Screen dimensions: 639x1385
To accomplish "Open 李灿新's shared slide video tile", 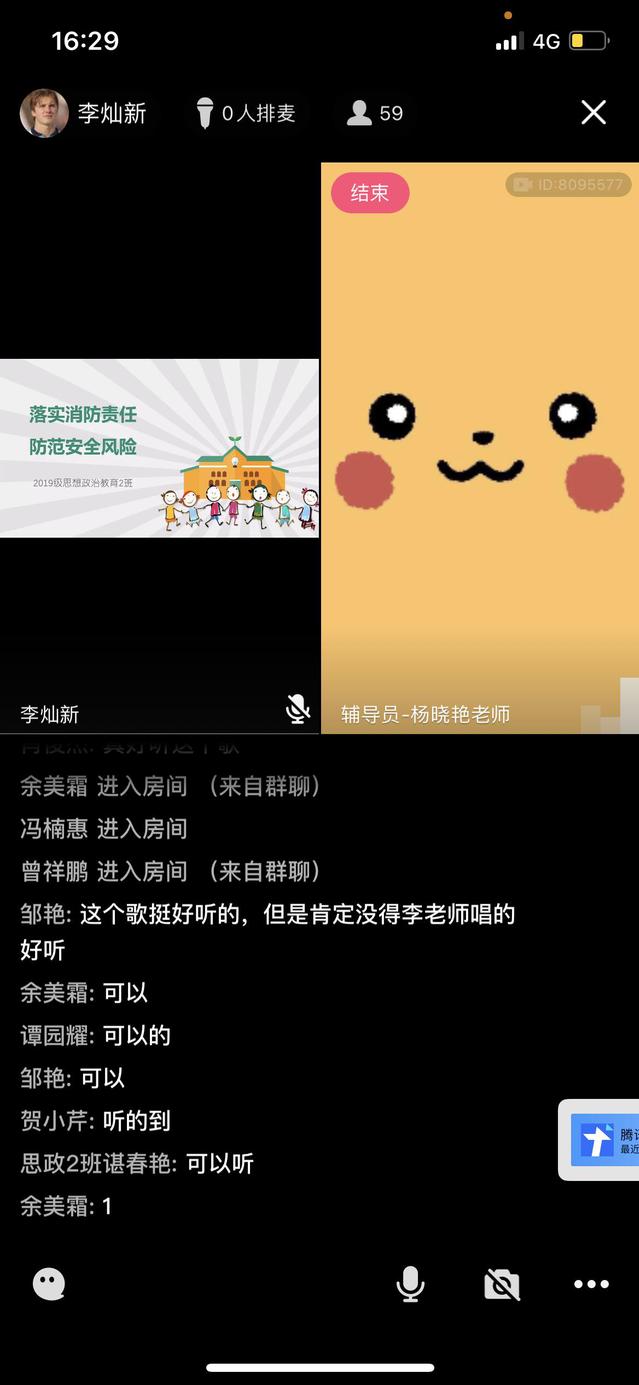I will pyautogui.click(x=159, y=448).
